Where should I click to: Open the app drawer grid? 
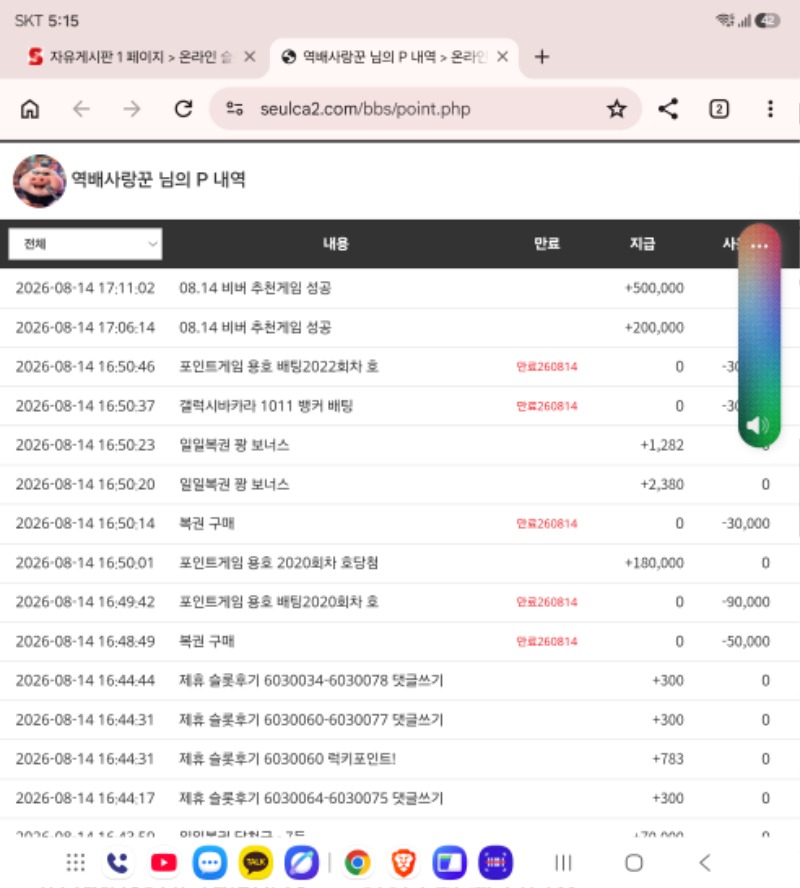75,863
